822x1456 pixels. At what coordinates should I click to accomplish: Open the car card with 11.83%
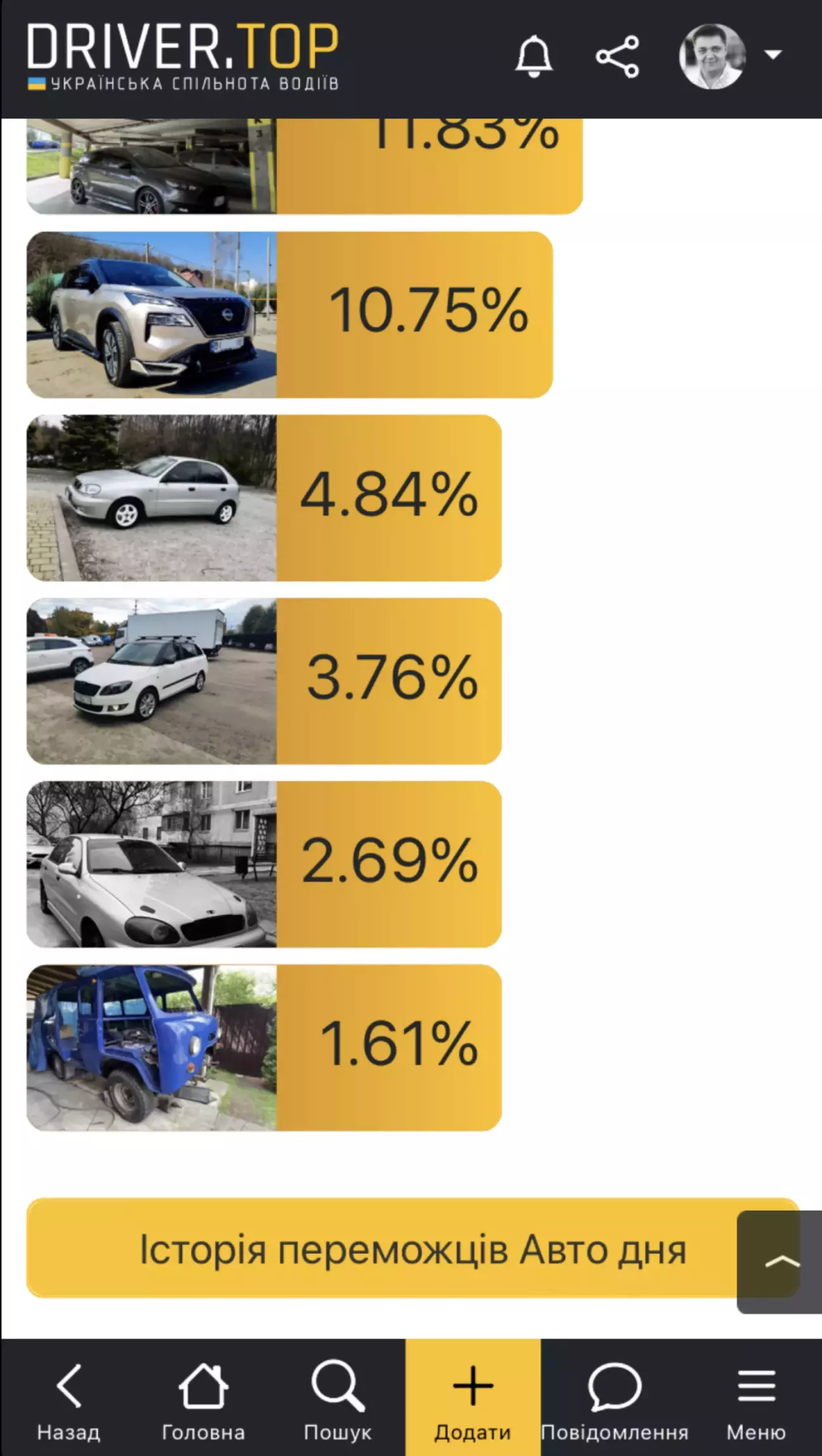click(304, 166)
